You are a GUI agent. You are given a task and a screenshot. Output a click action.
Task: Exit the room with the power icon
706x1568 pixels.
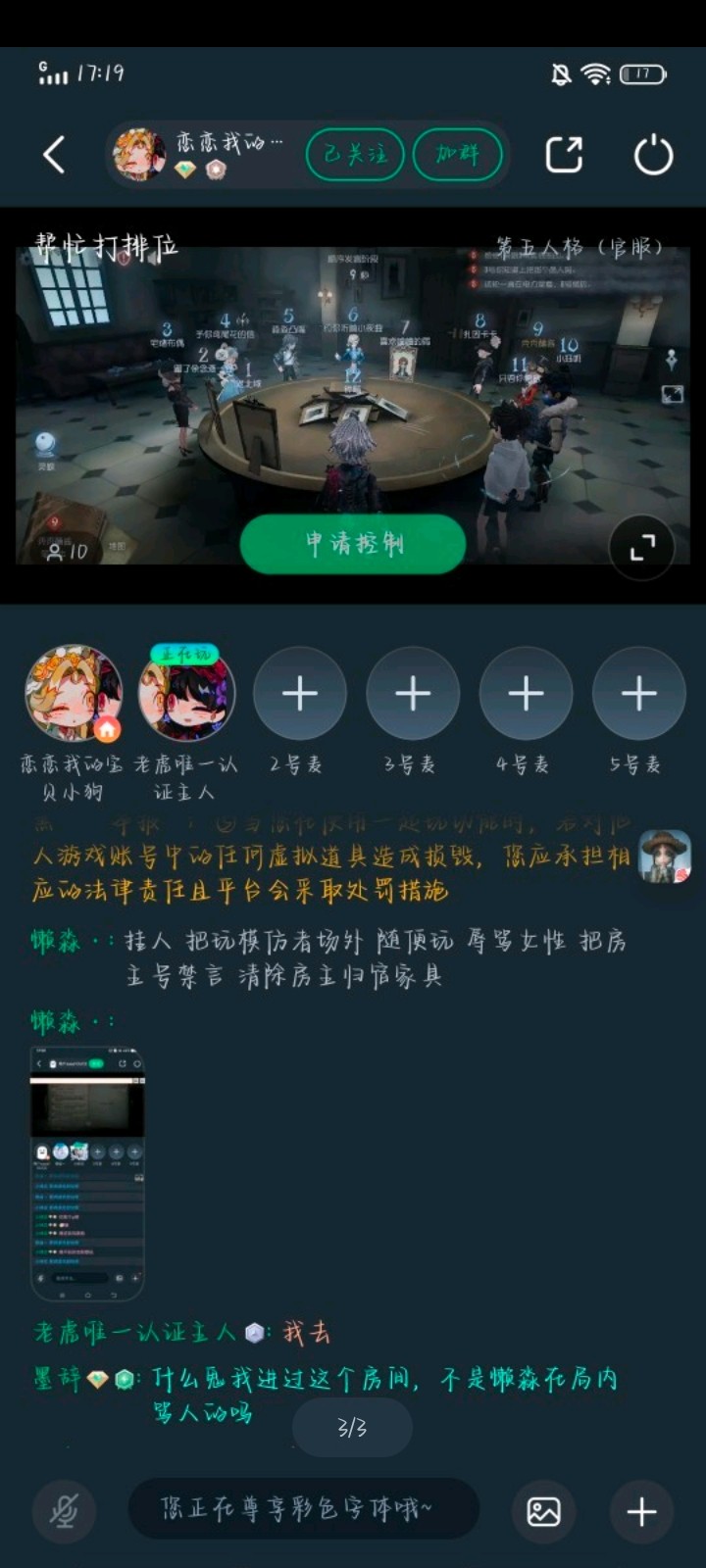tap(653, 155)
